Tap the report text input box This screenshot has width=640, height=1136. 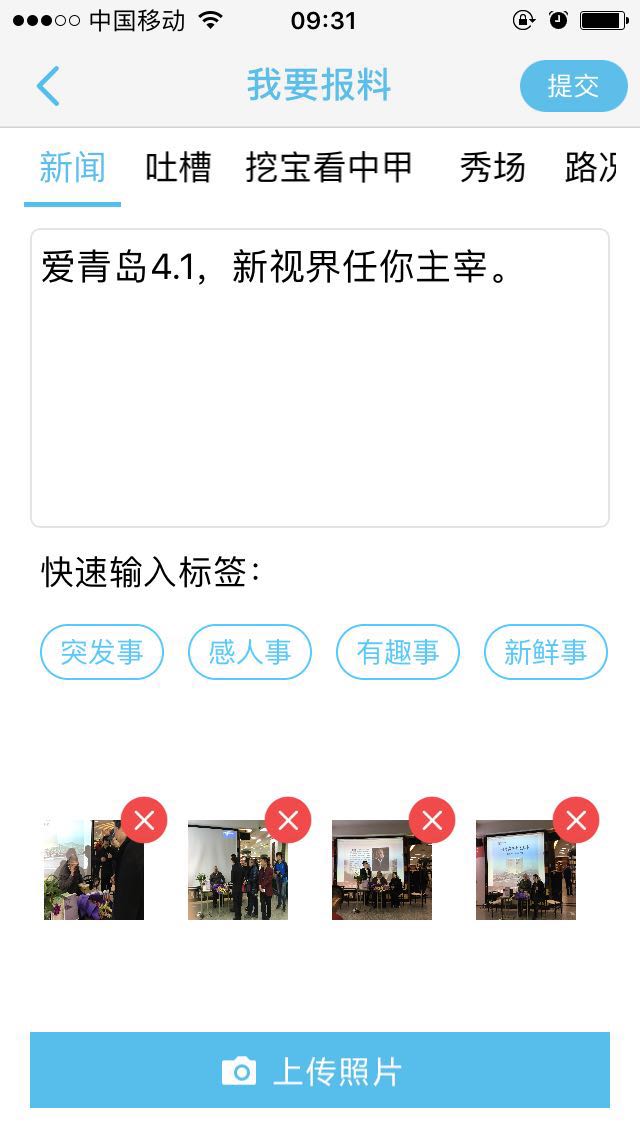click(x=320, y=378)
